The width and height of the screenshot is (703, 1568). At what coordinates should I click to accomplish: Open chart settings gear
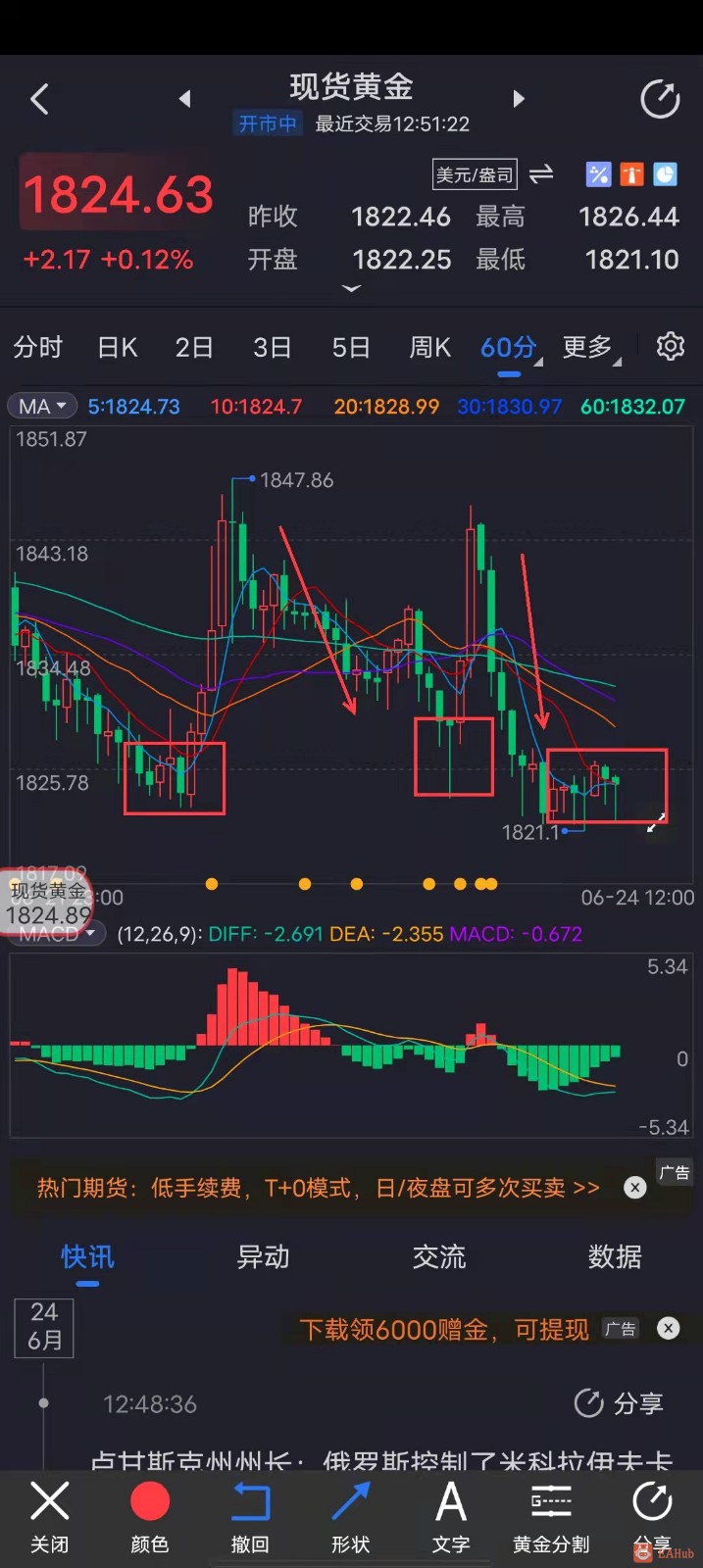[670, 346]
